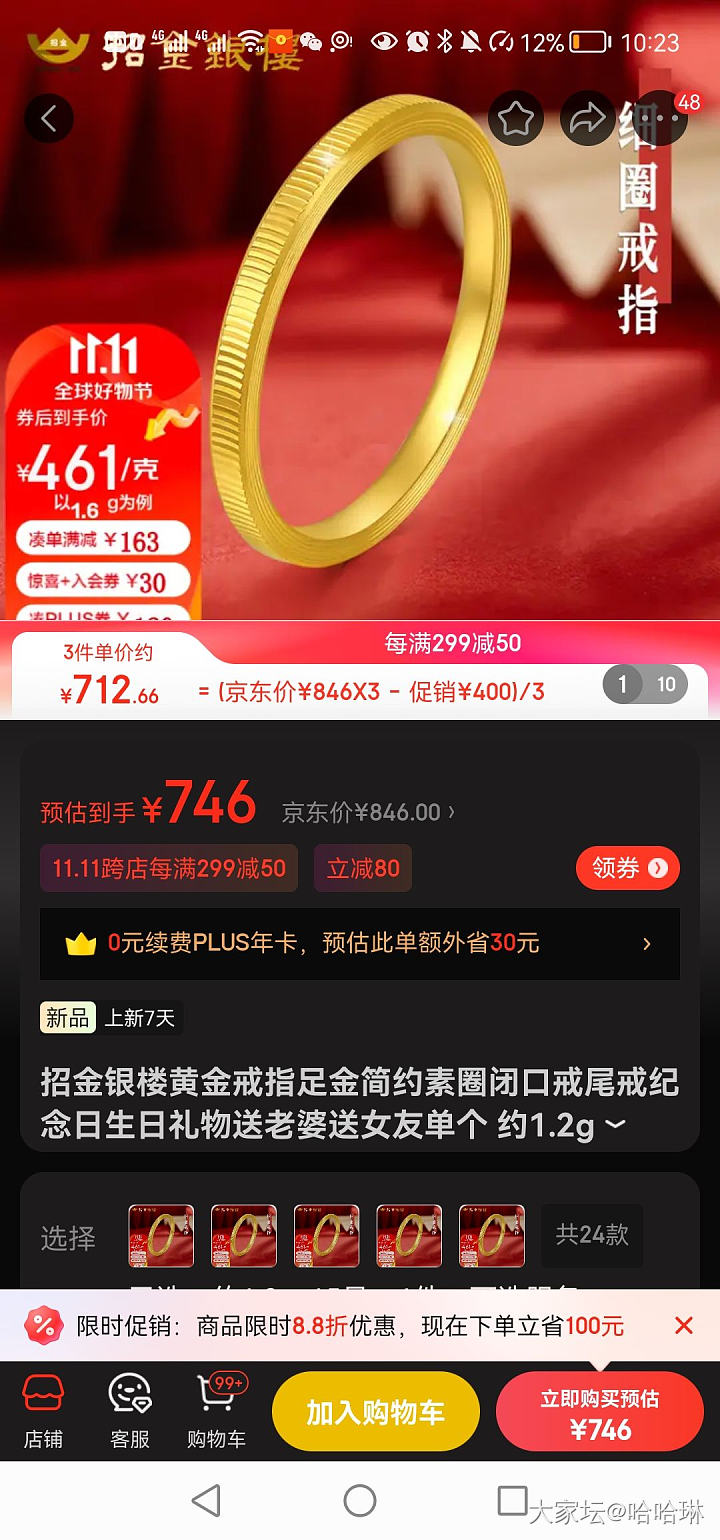
Task: Open the 店铺 store page
Action: 43,1412
